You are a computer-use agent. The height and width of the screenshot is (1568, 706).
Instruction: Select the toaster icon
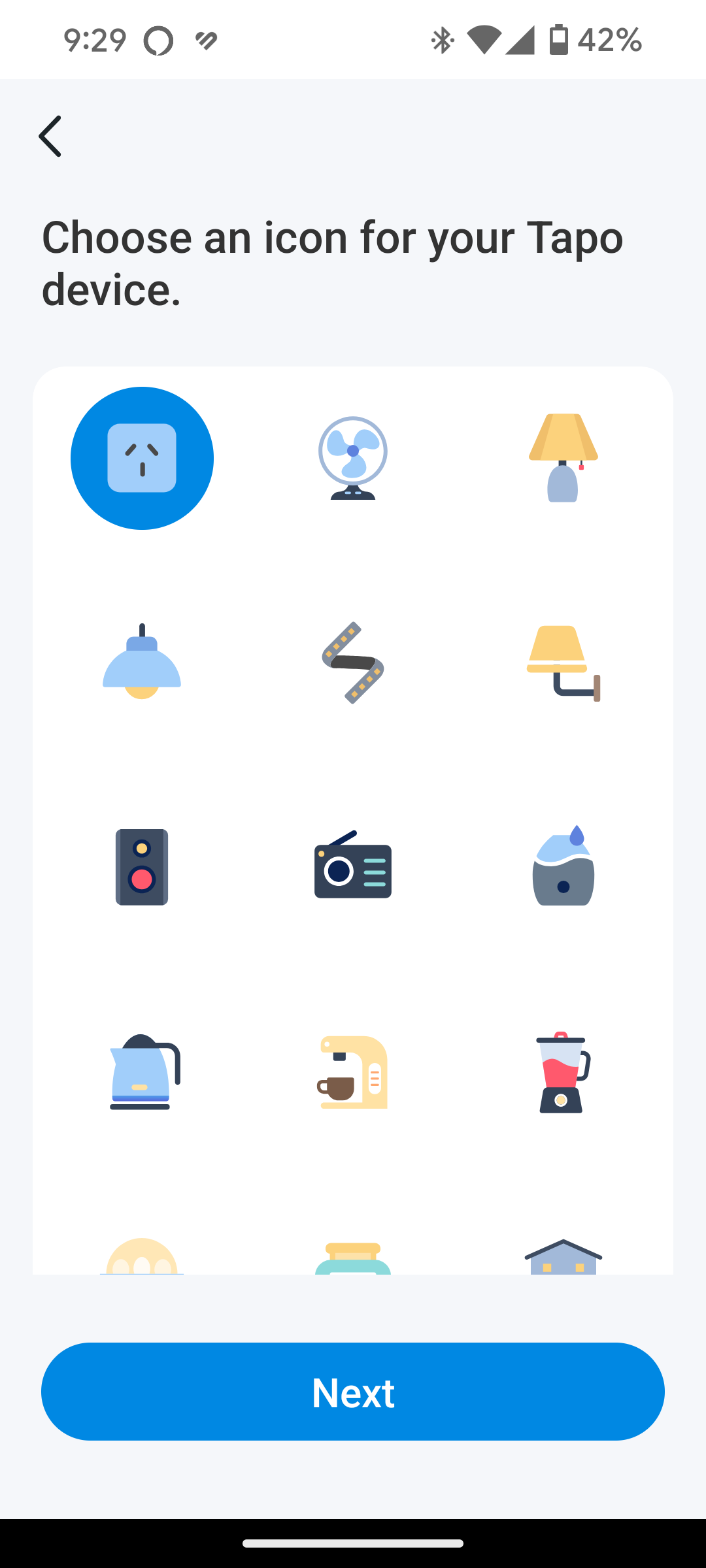[x=353, y=1258]
